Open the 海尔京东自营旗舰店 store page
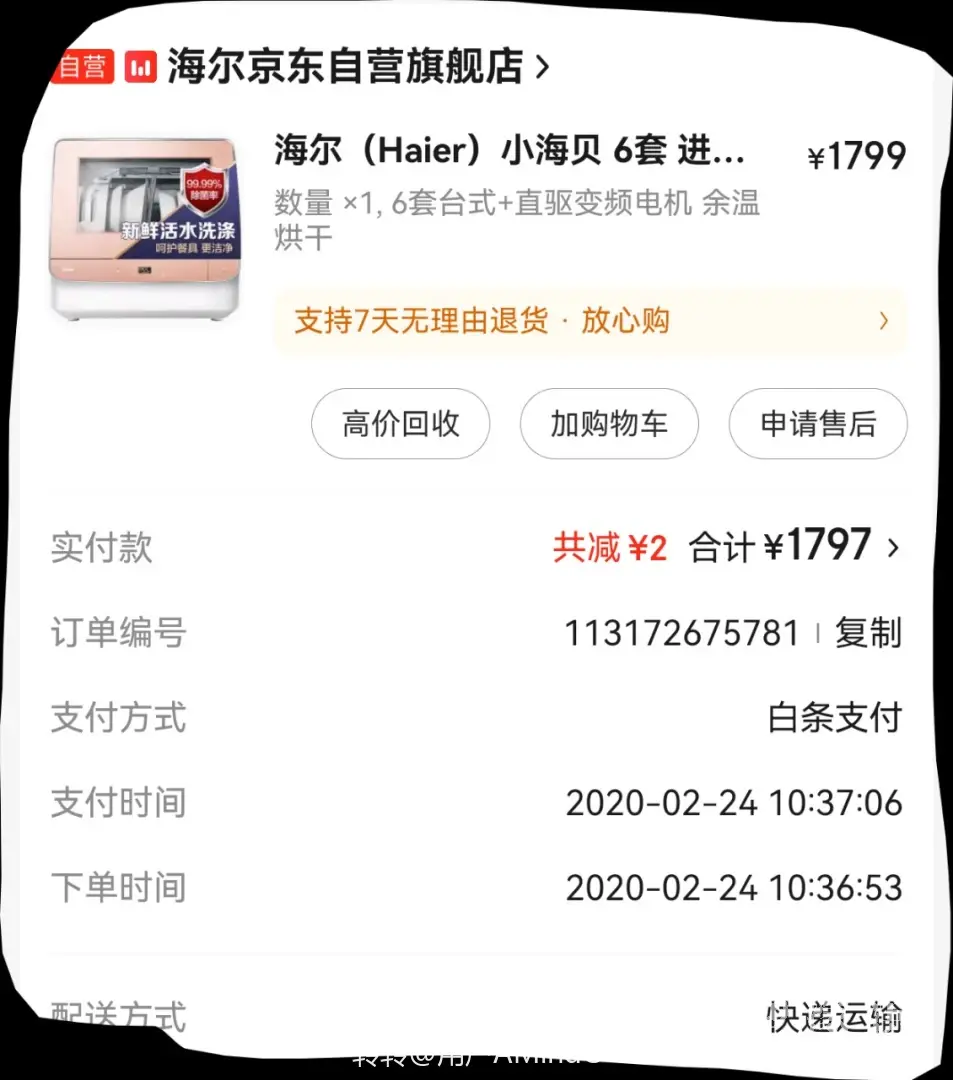 click(345, 67)
